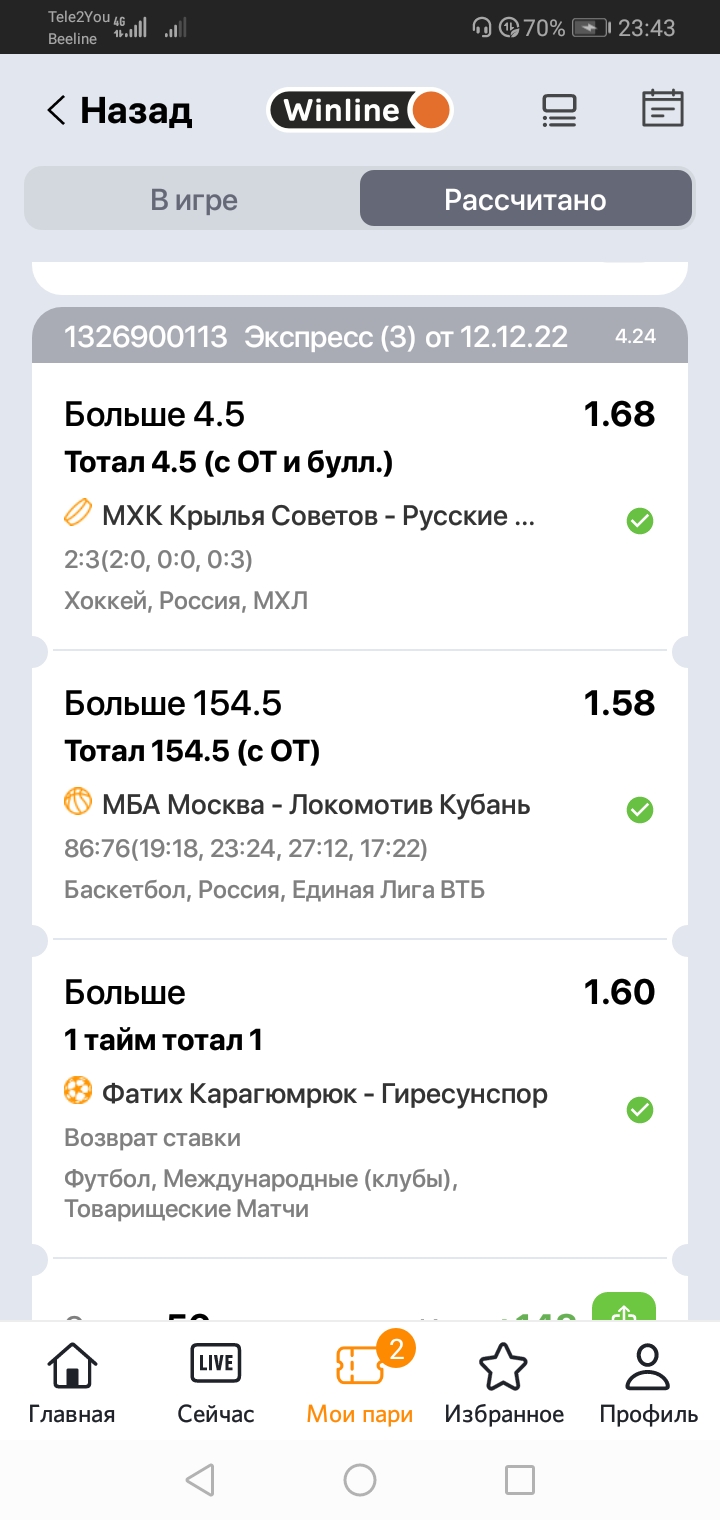720x1520 pixels.
Task: Tap the system home button
Action: click(360, 1479)
